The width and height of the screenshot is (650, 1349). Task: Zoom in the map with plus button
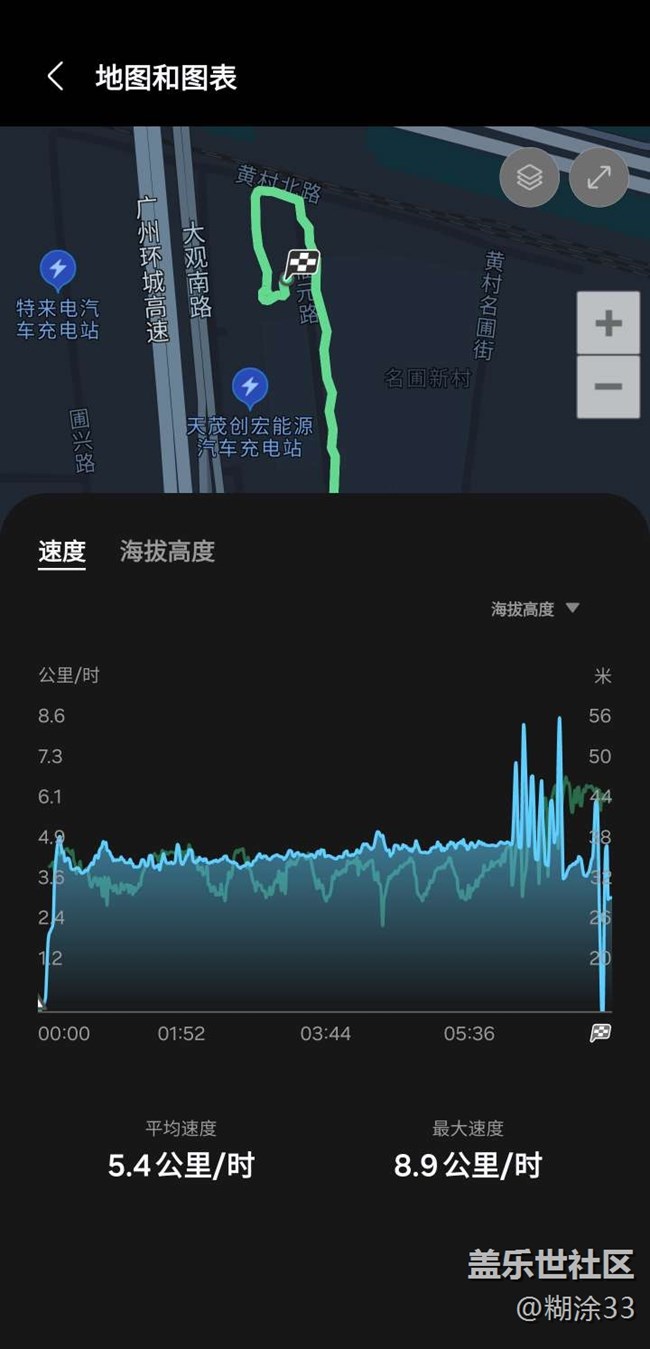click(608, 323)
